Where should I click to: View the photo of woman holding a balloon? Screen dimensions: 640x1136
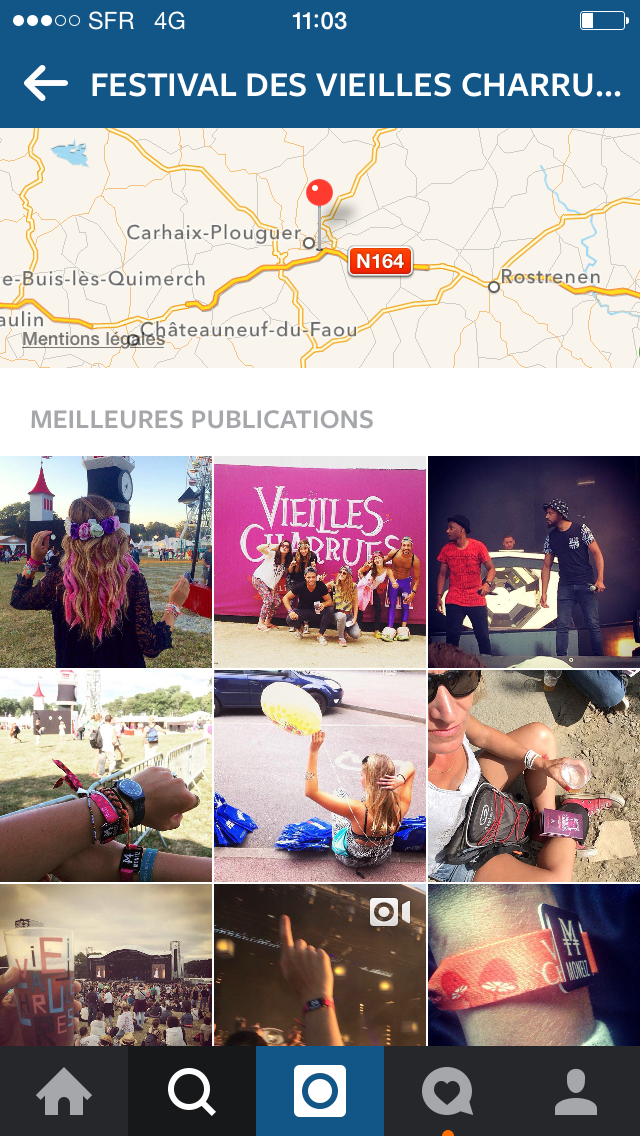coord(320,776)
